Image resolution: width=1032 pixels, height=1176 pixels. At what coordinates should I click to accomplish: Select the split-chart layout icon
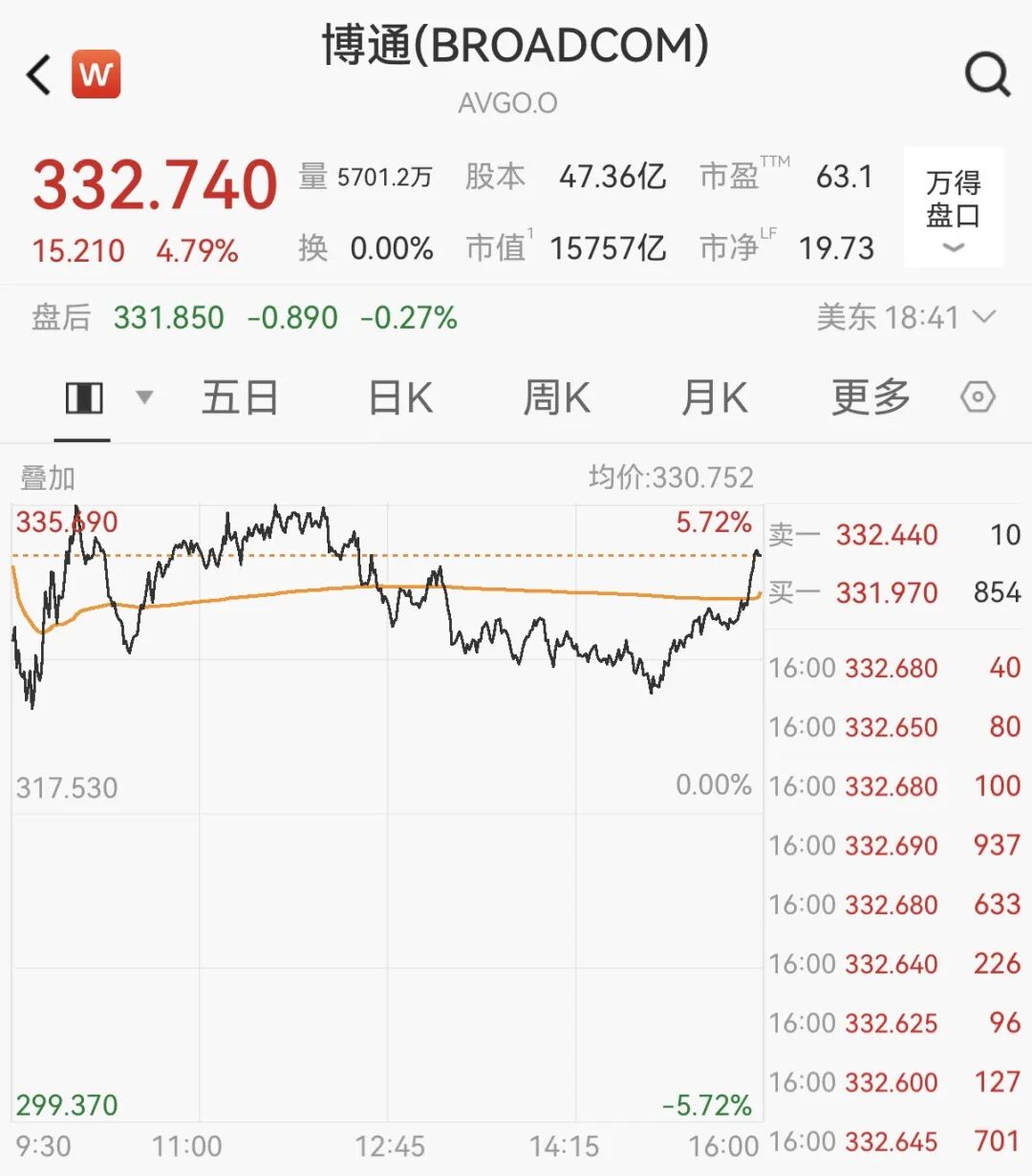(82, 396)
